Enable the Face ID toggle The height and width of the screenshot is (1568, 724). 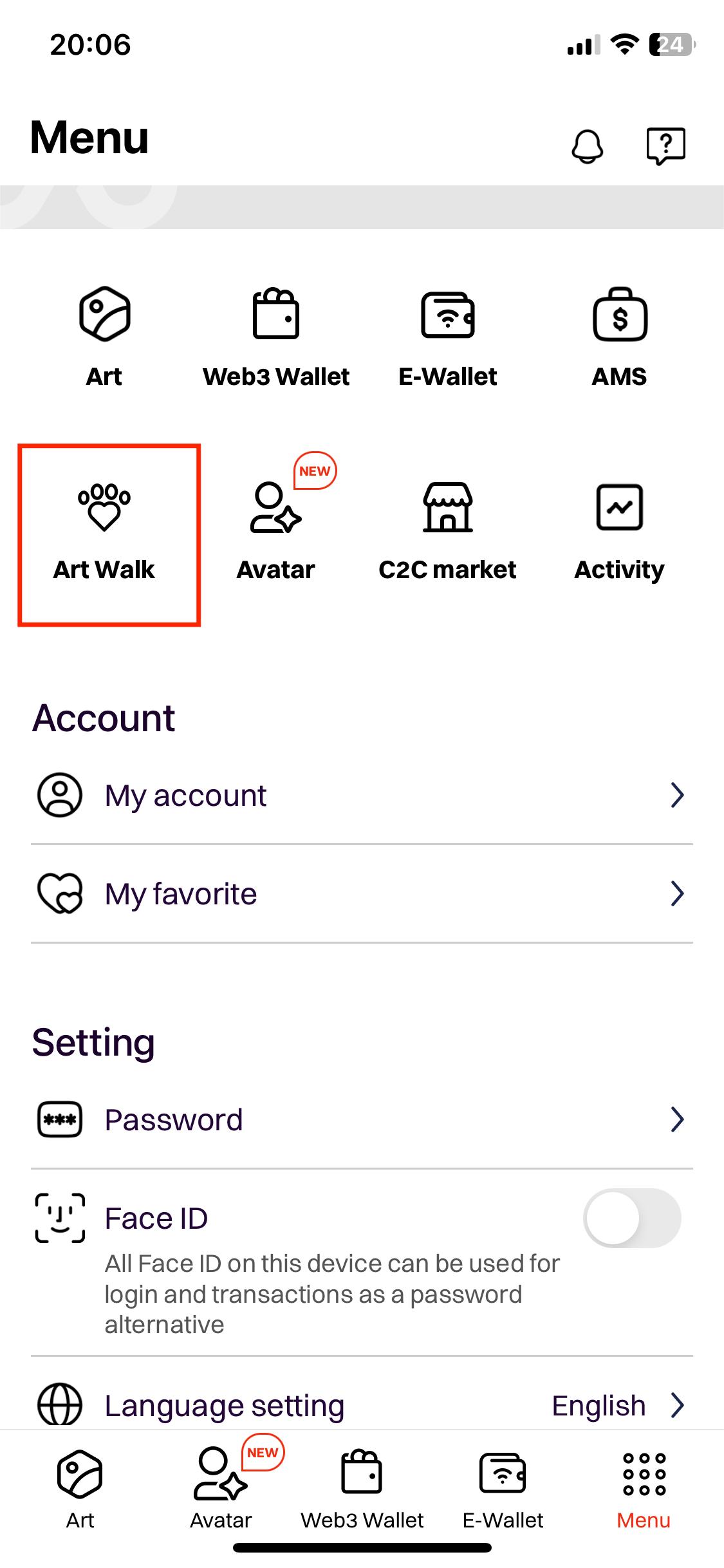pyautogui.click(x=632, y=1218)
